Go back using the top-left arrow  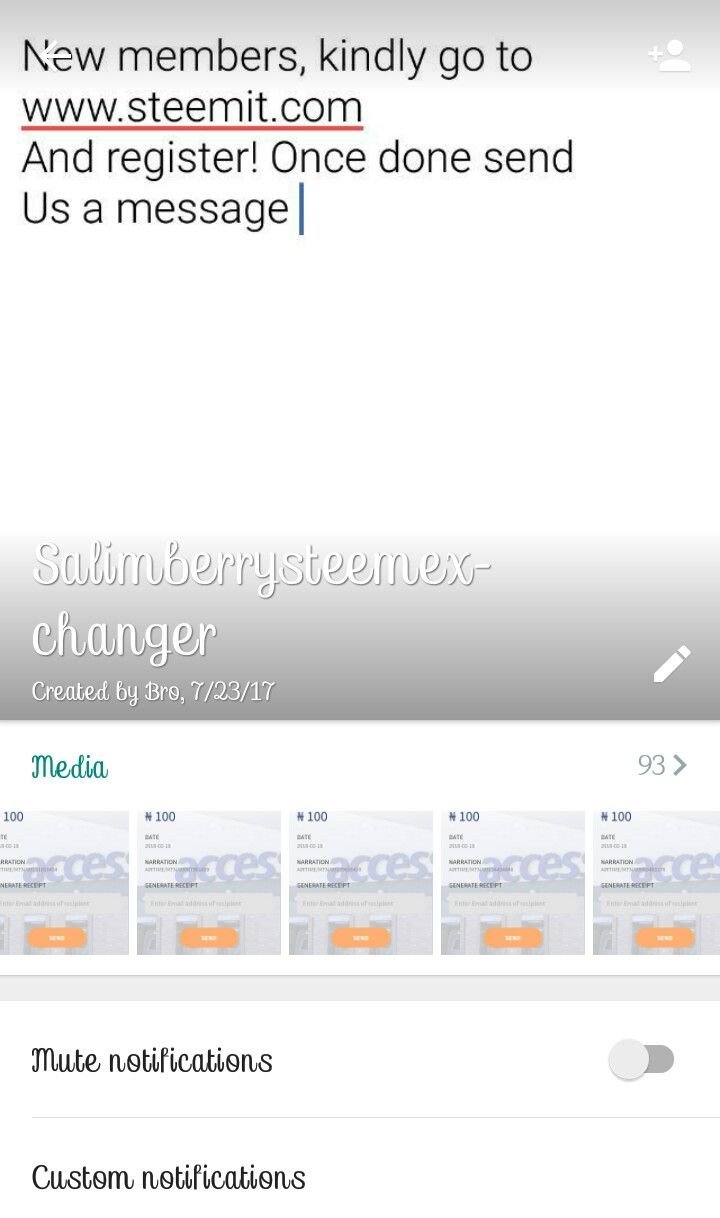52,55
